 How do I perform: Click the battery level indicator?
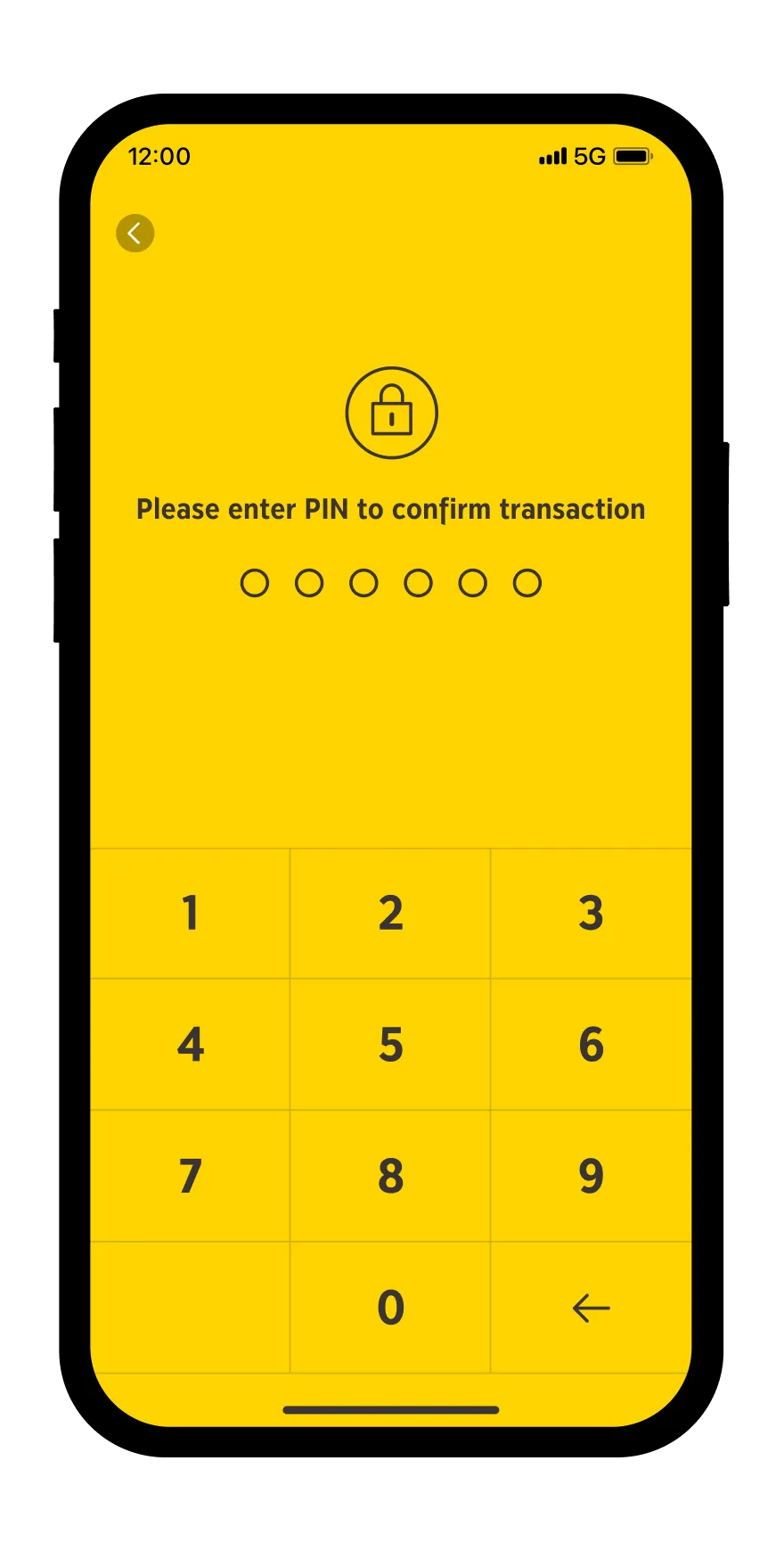[629, 156]
